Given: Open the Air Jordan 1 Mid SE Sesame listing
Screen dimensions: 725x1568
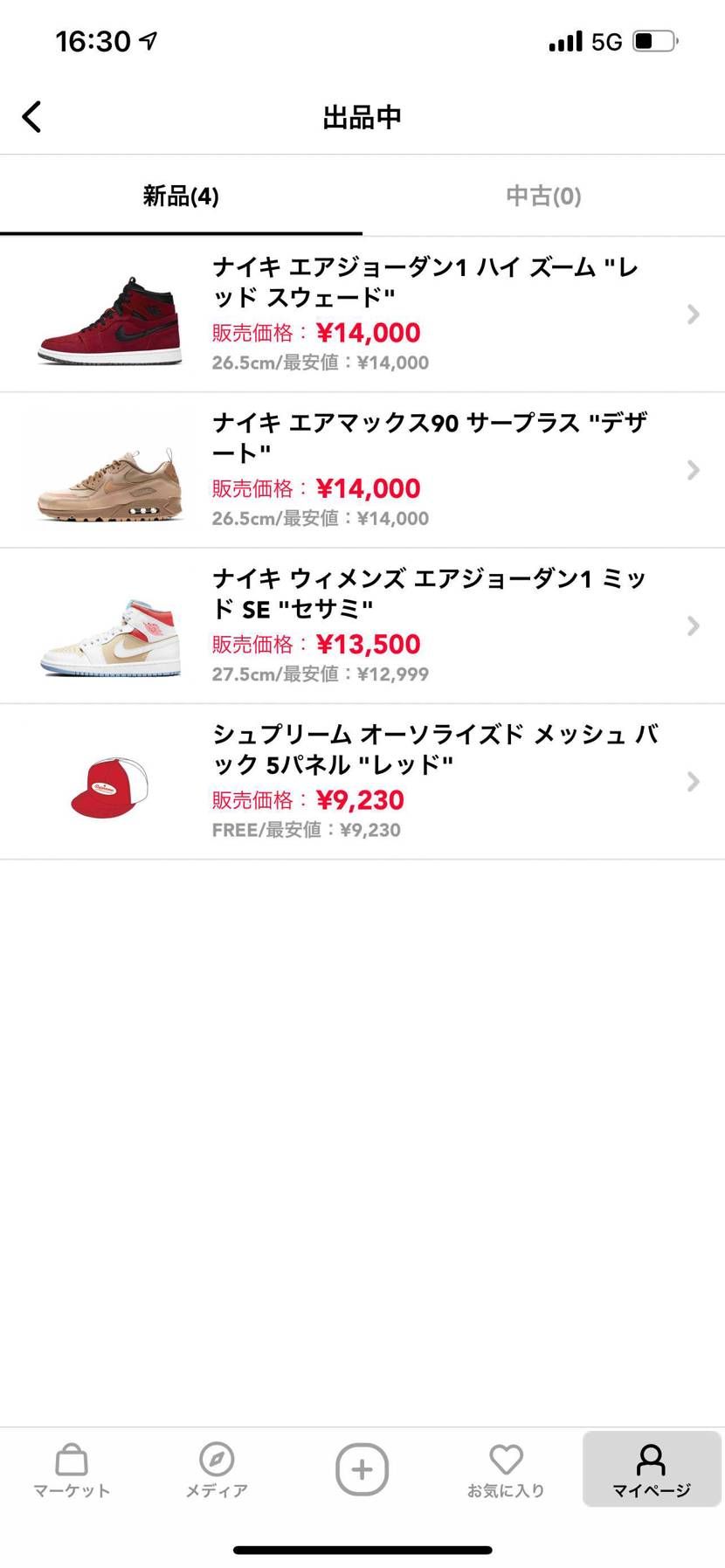Looking at the screenshot, I should coord(693,625).
